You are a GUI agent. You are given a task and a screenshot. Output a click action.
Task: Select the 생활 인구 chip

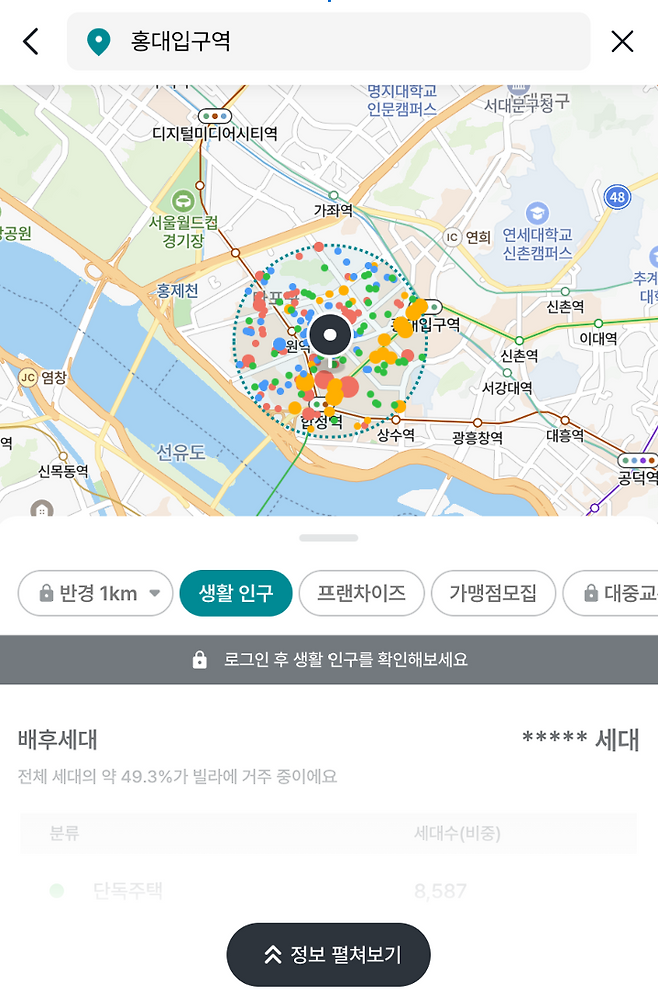(235, 593)
